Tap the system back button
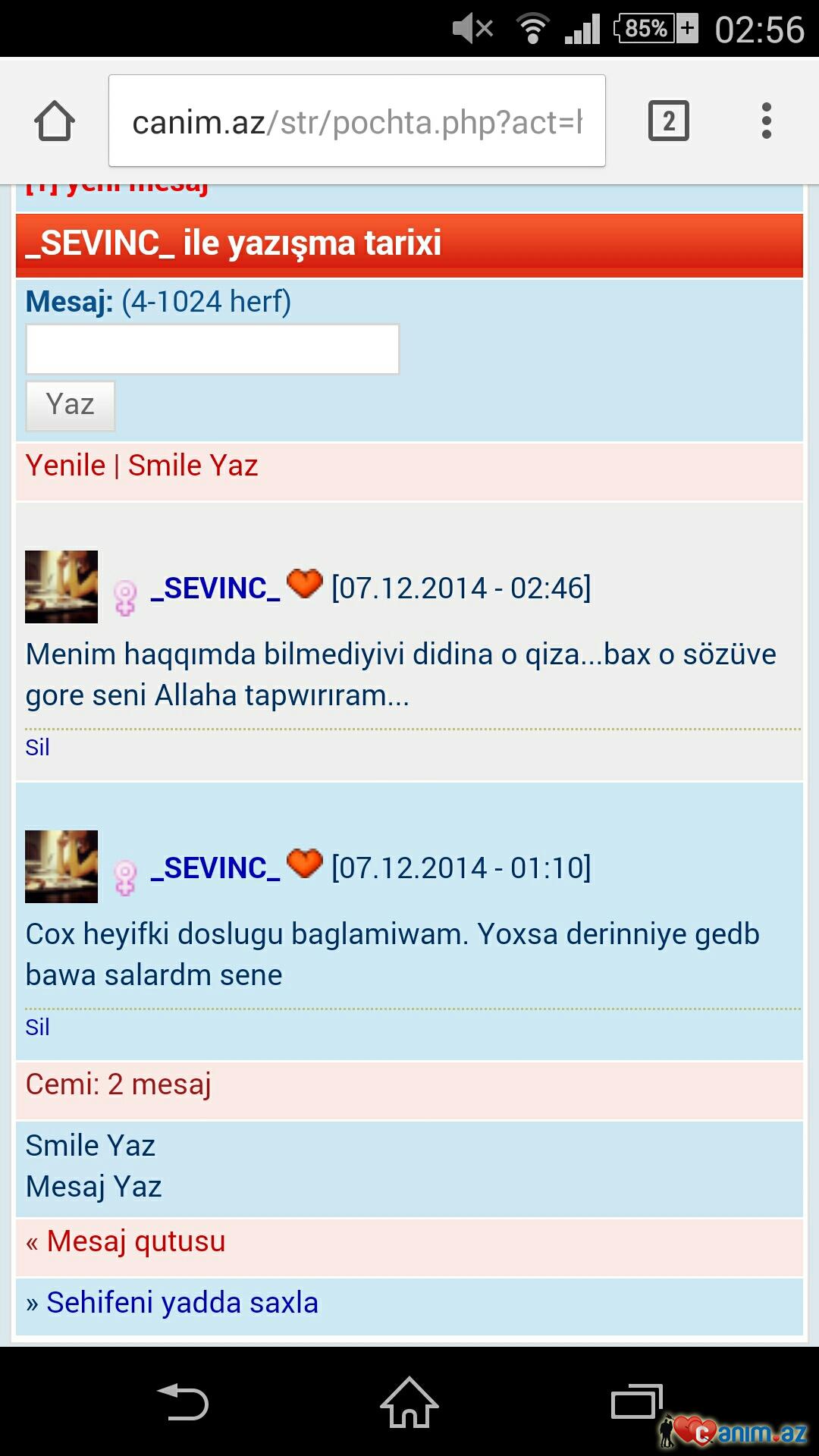The height and width of the screenshot is (1456, 819). click(183, 1402)
